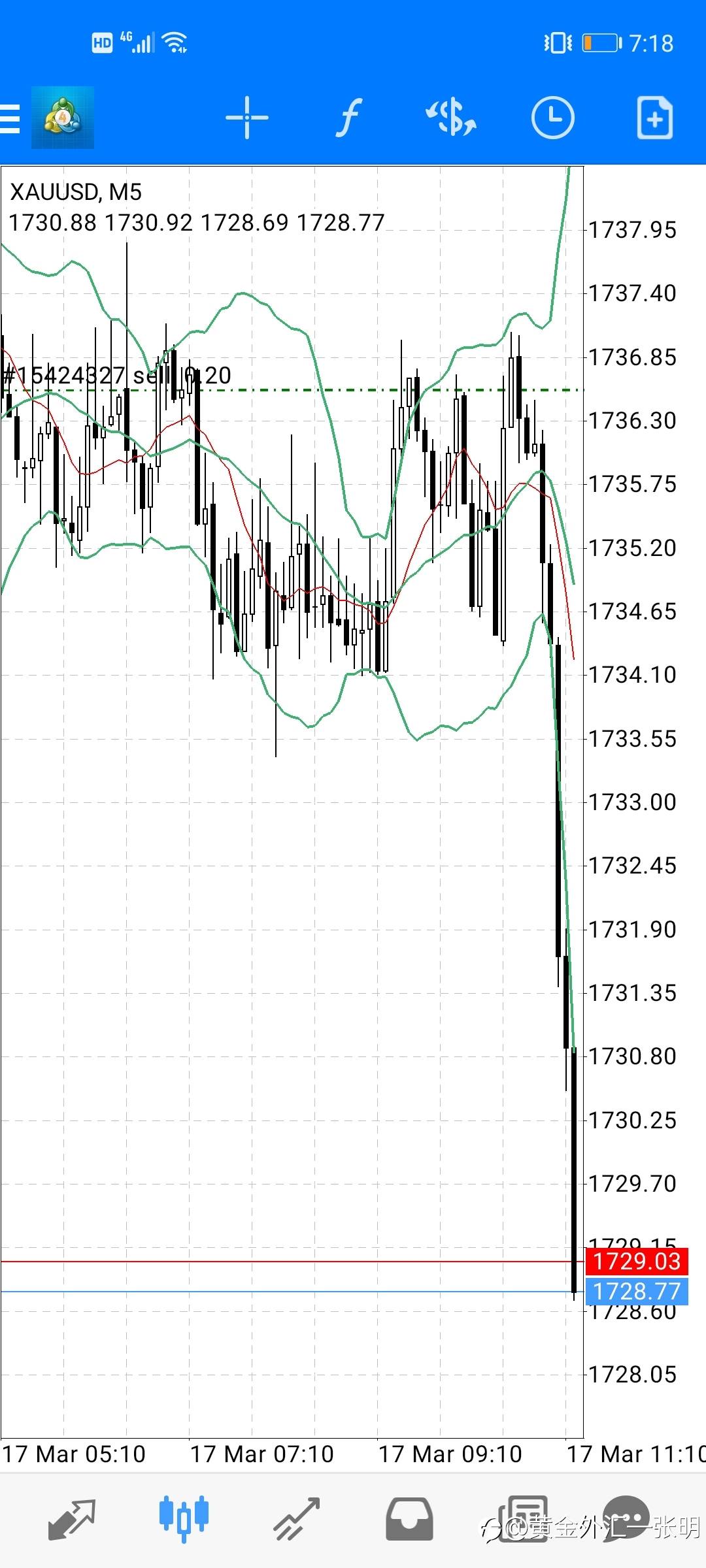The height and width of the screenshot is (1568, 706).
Task: Switch to the Trade tab
Action: (x=297, y=1520)
